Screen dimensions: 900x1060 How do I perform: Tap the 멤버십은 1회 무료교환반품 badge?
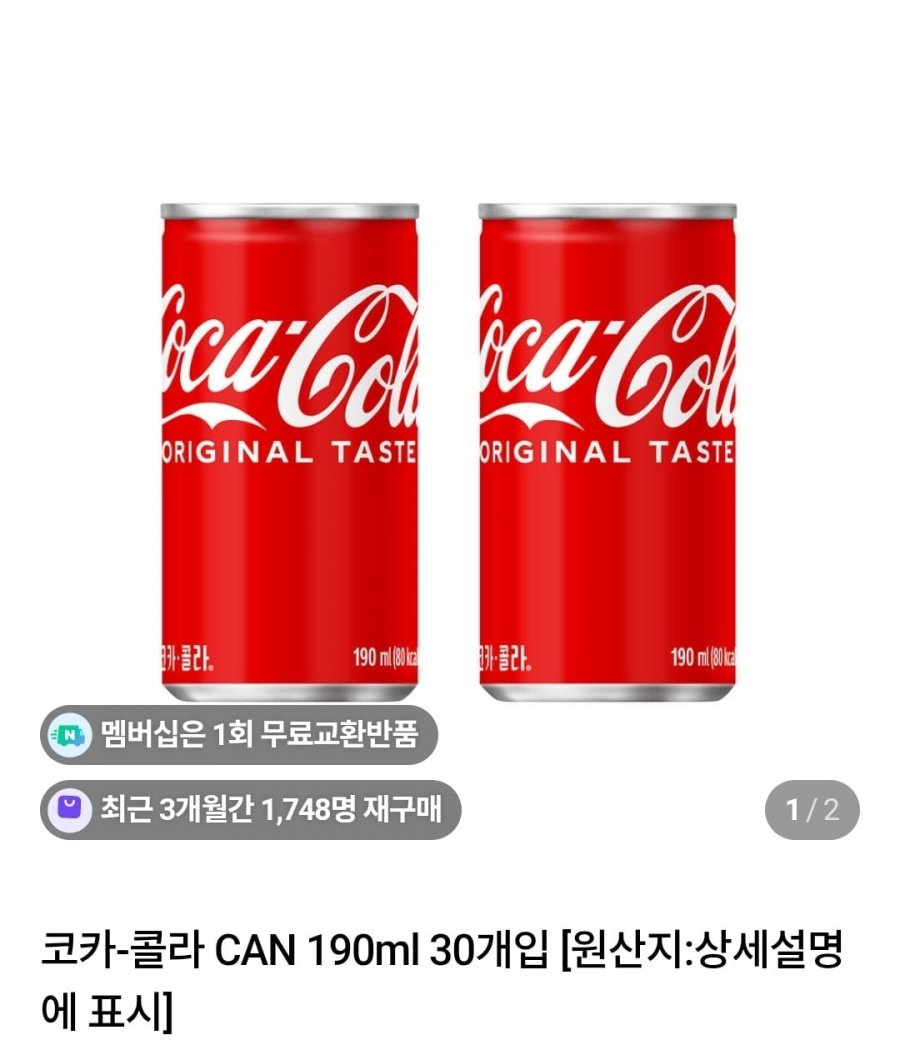239,736
